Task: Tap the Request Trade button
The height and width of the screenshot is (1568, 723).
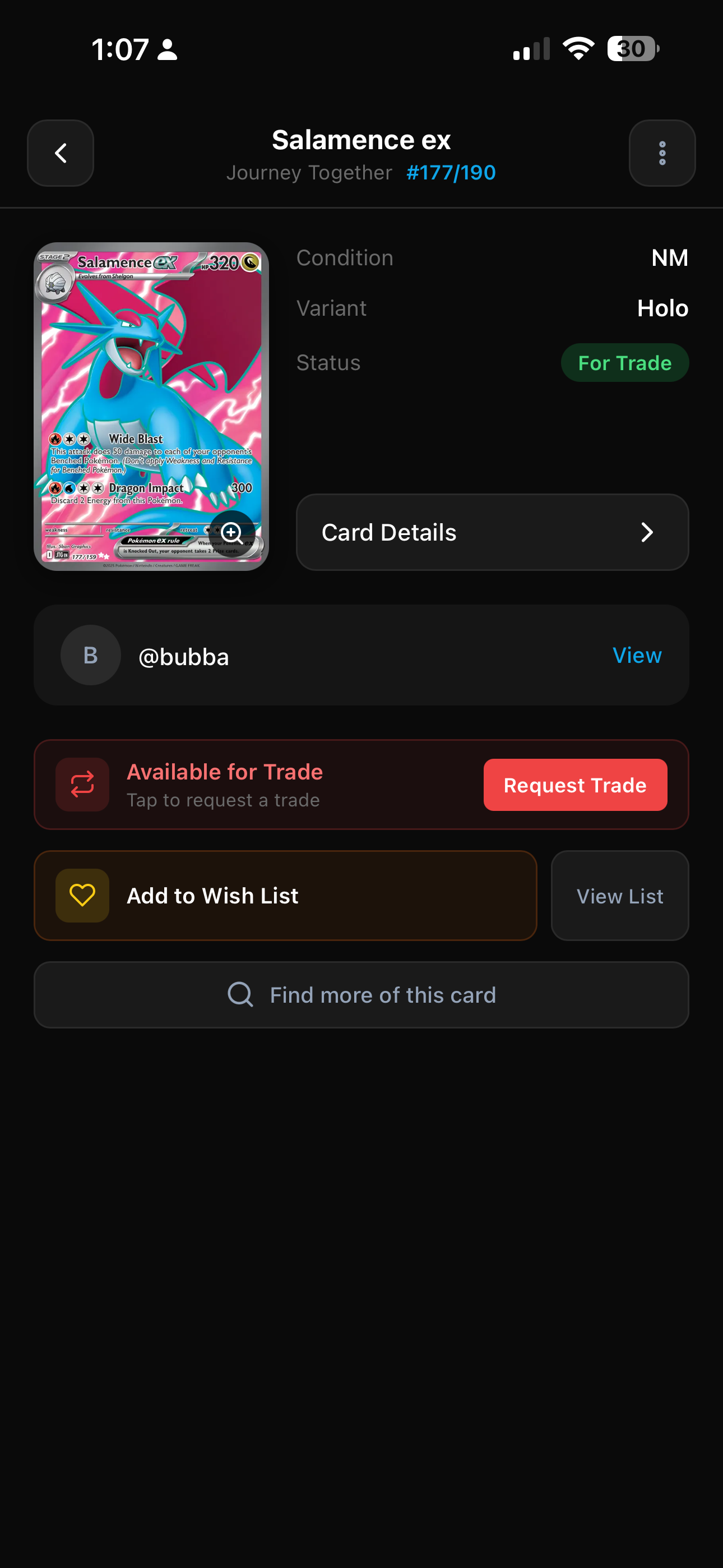Action: coord(574,785)
